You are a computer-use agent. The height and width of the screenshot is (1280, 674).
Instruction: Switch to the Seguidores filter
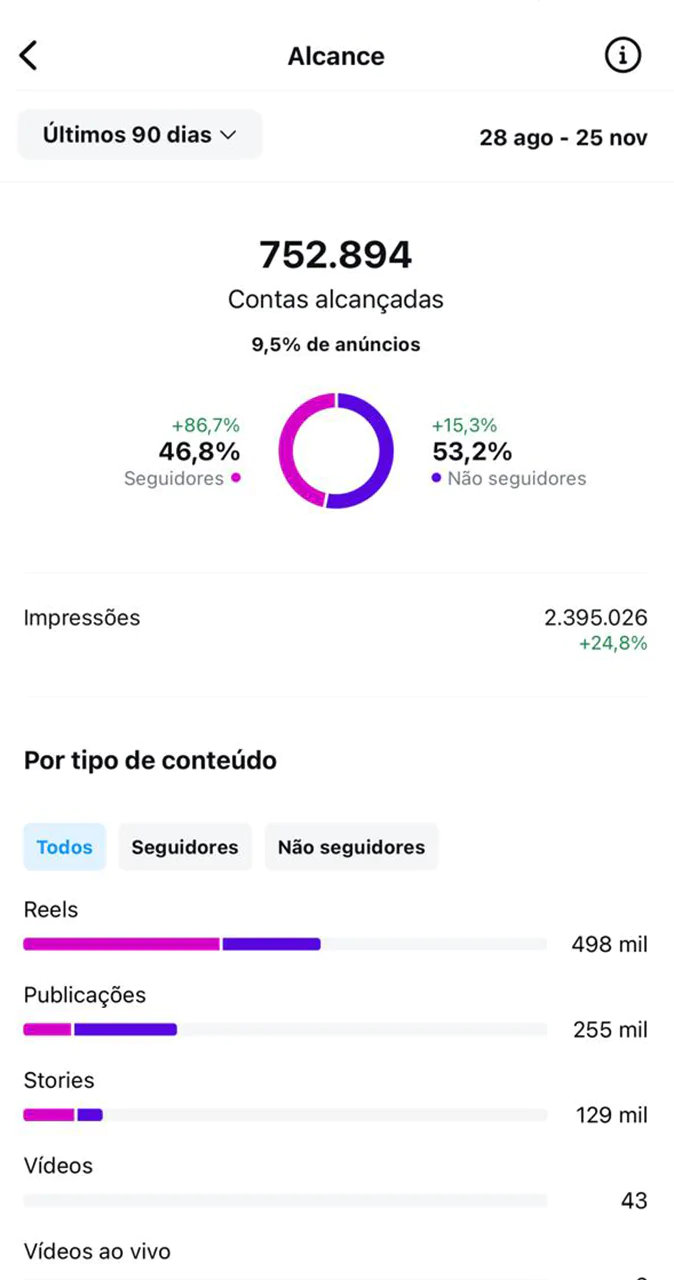coord(185,847)
